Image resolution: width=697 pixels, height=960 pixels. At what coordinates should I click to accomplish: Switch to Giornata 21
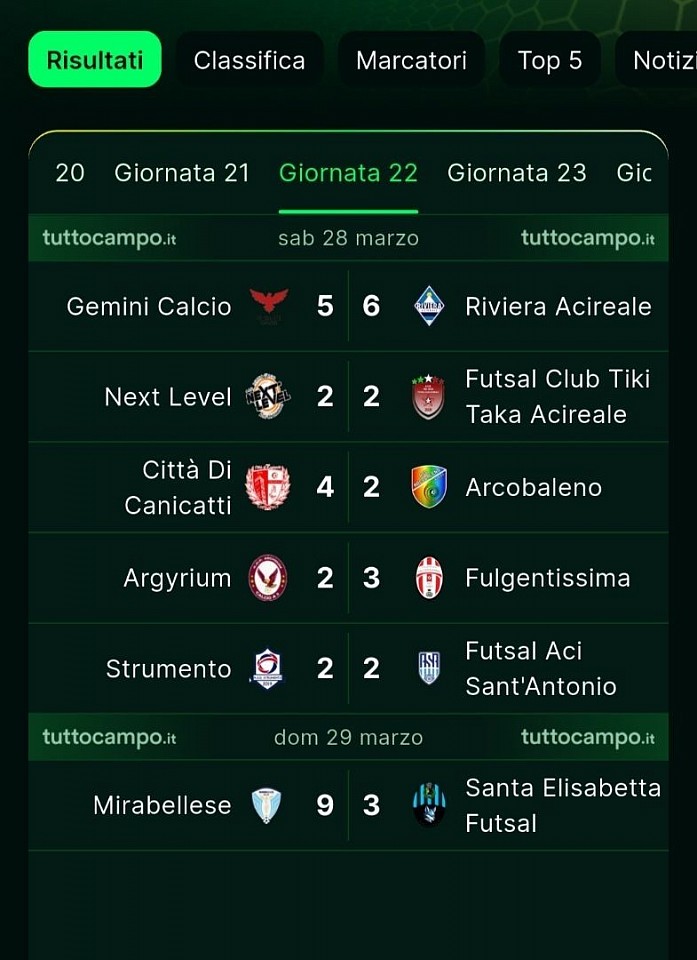coord(182,173)
